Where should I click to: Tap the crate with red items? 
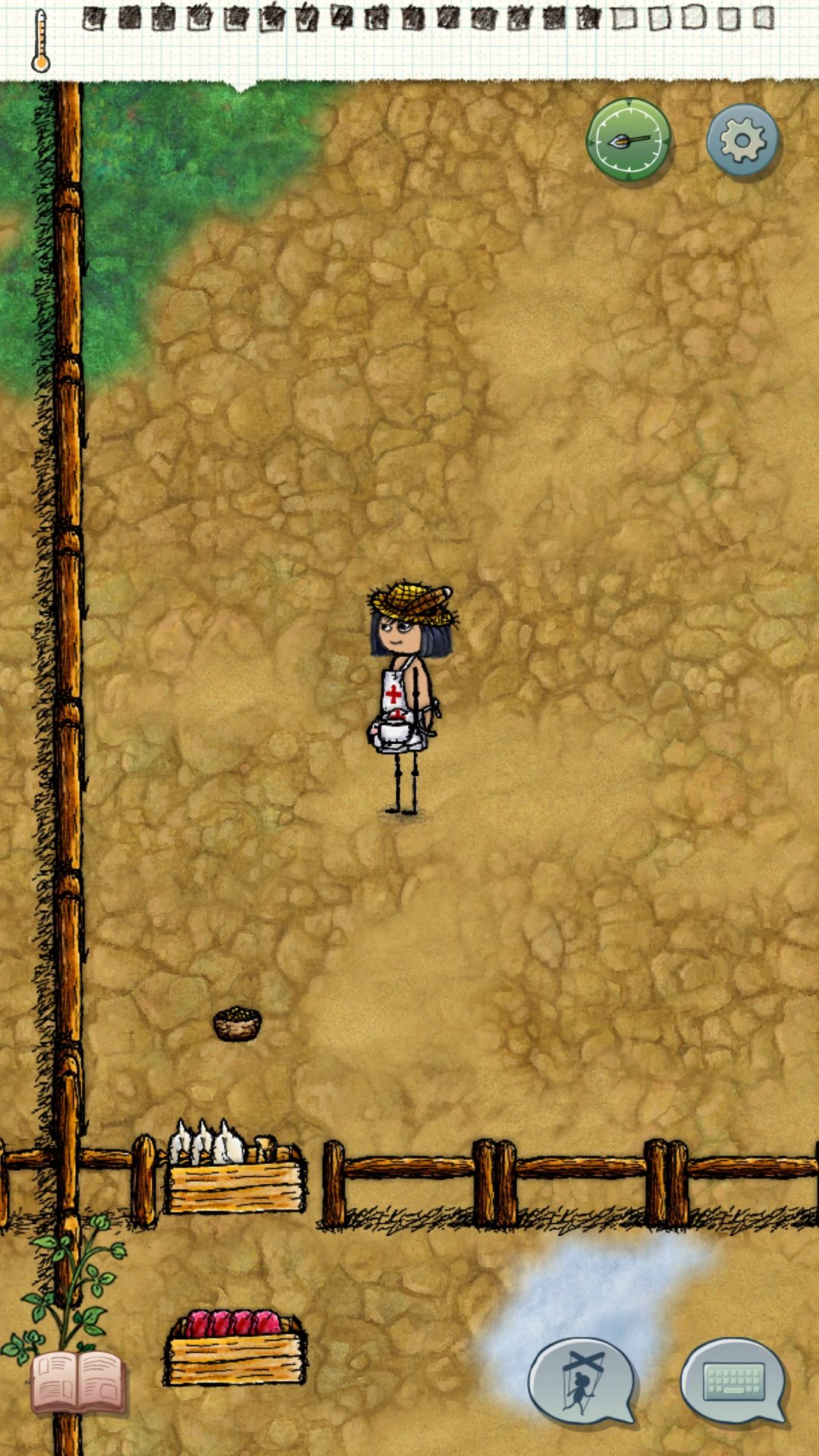pyautogui.click(x=235, y=1347)
